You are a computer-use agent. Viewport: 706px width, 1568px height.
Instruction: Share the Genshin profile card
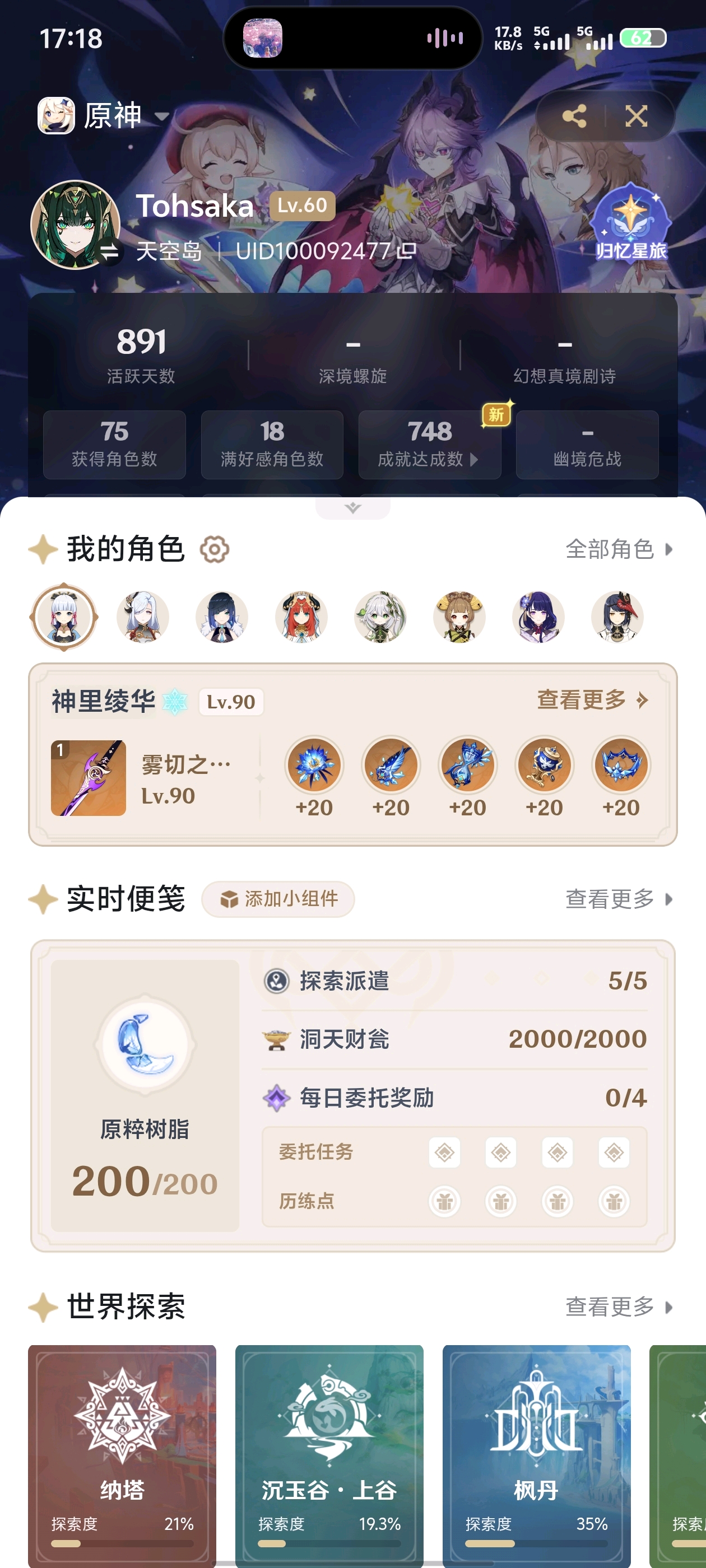coord(574,116)
